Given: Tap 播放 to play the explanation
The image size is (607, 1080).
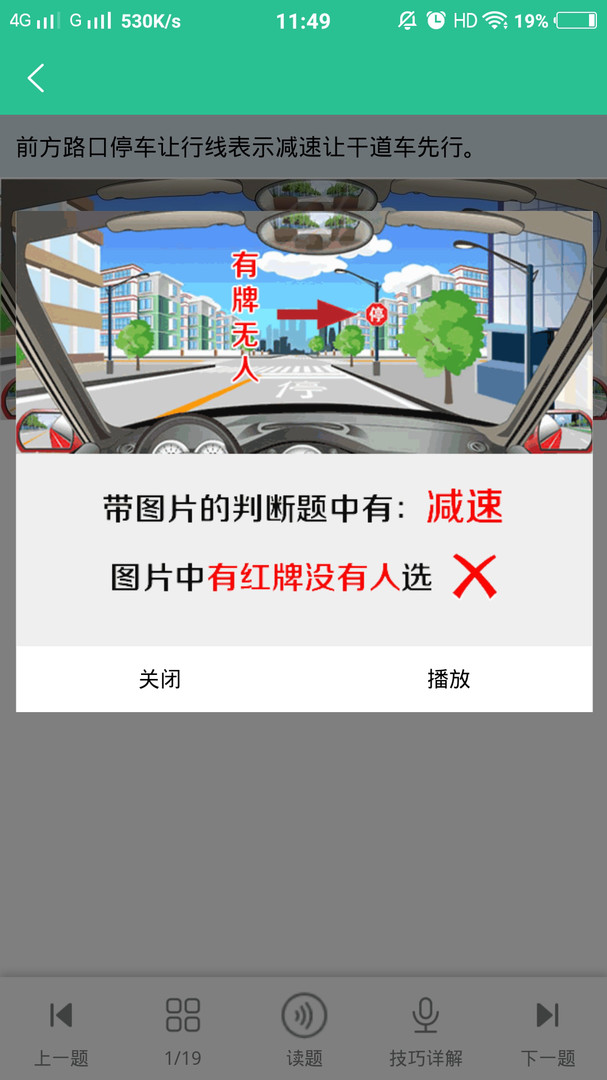Looking at the screenshot, I should 448,679.
